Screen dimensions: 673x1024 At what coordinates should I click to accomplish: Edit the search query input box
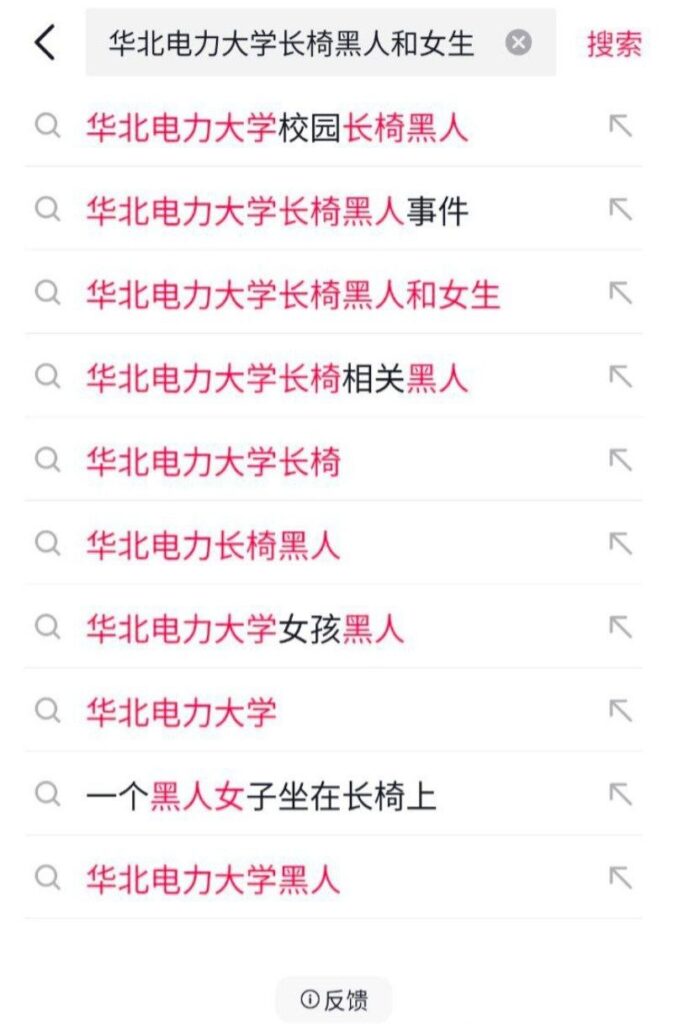tap(290, 43)
